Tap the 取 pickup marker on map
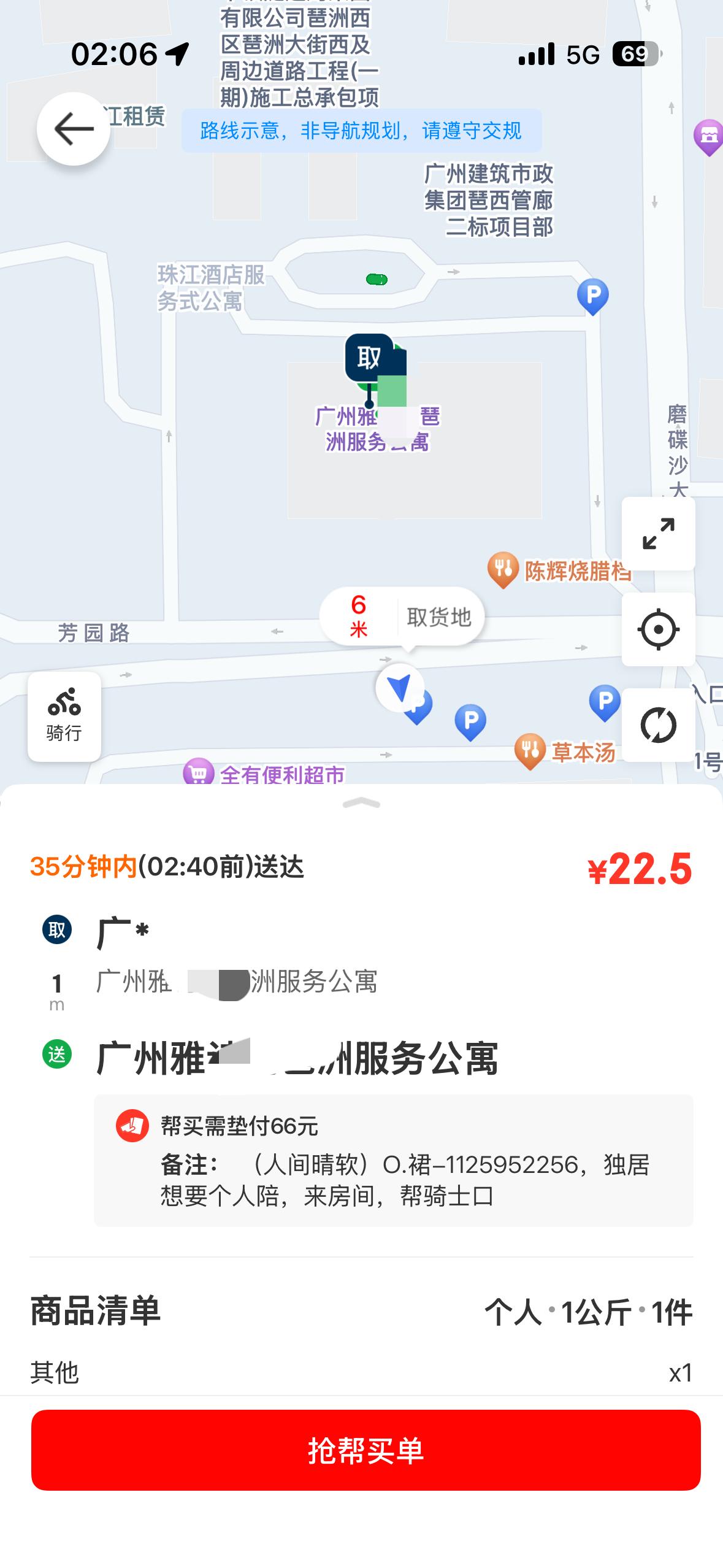 click(x=369, y=358)
